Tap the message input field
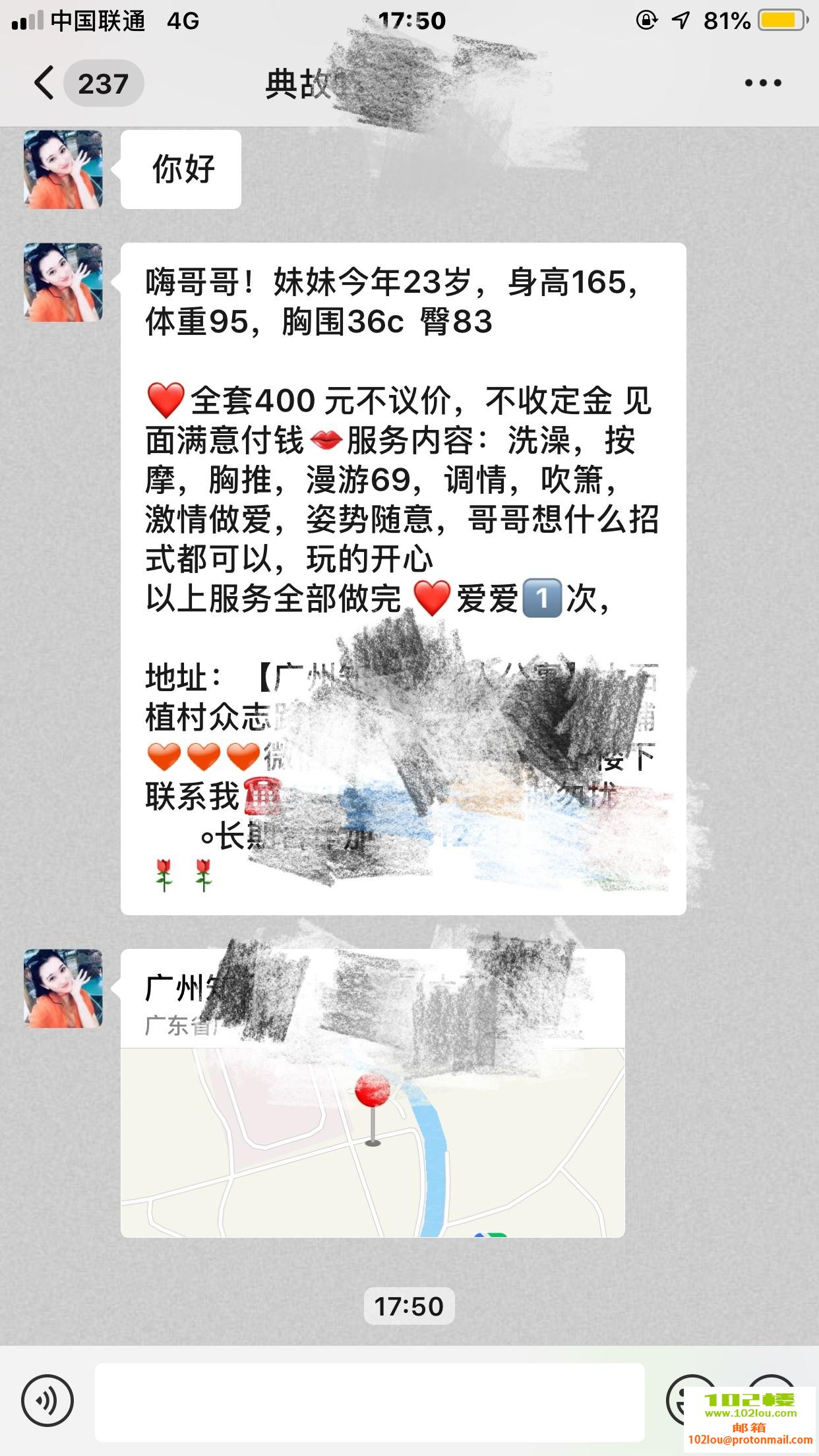 [369, 1401]
